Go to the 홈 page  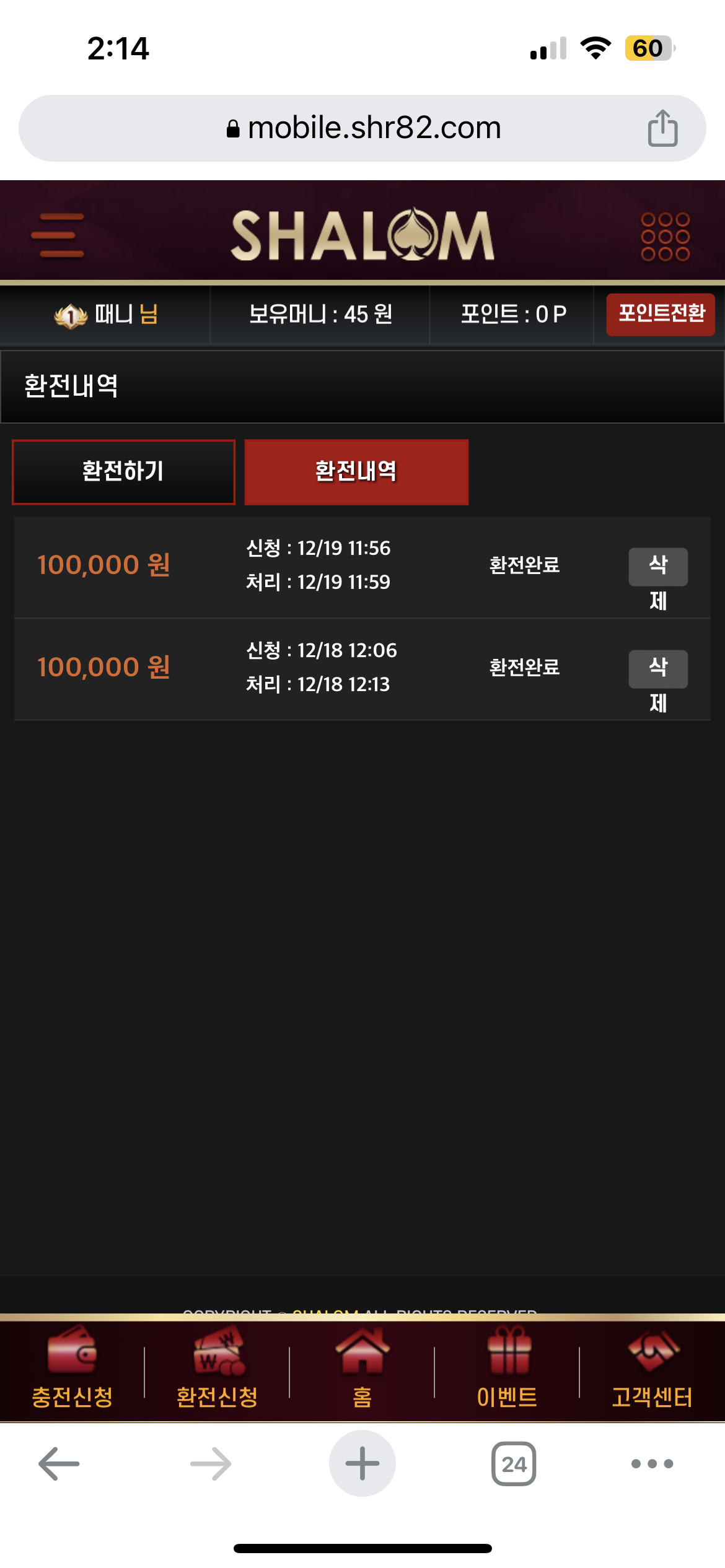pos(362,1369)
